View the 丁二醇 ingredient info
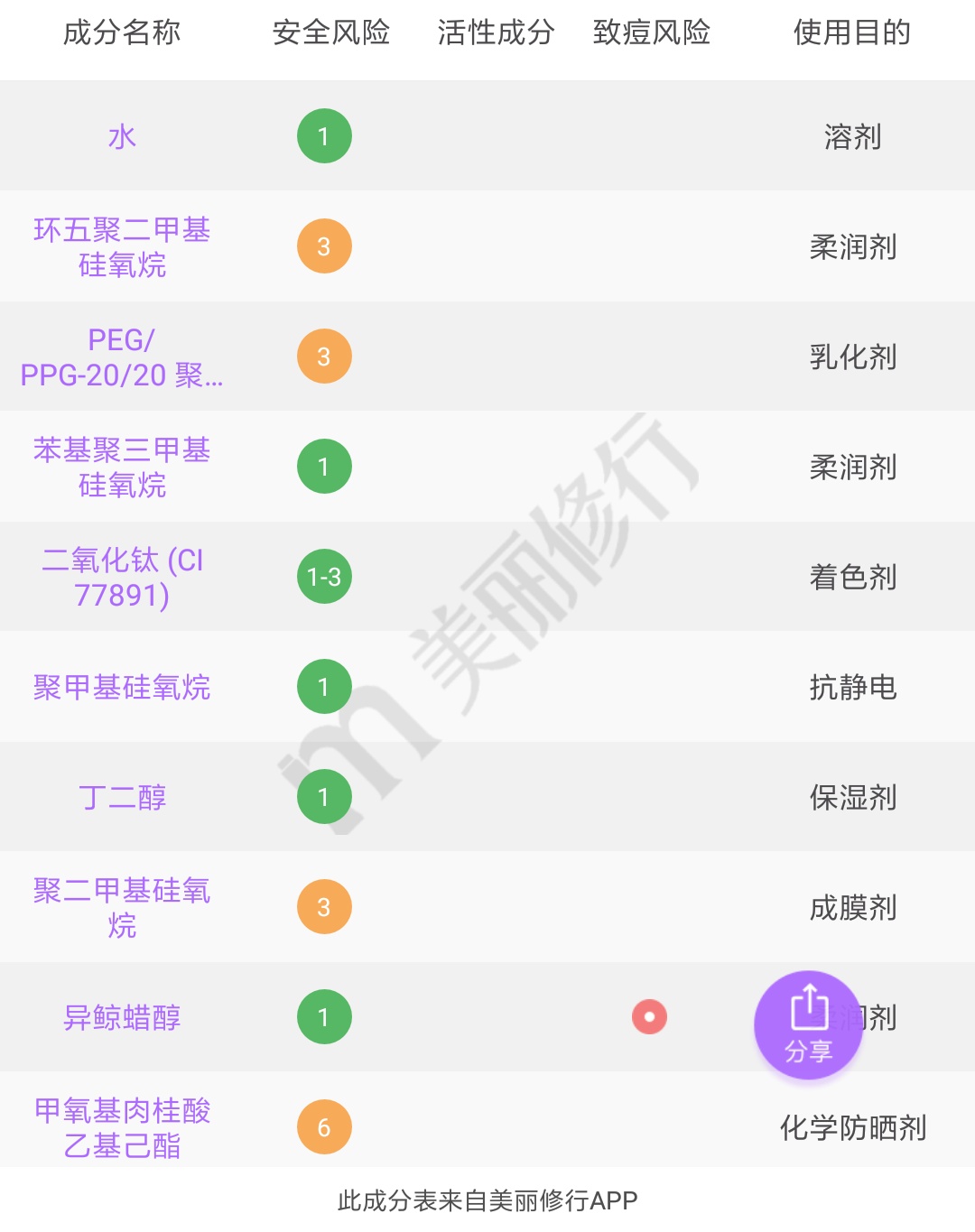The height and width of the screenshot is (1232, 975). (122, 798)
